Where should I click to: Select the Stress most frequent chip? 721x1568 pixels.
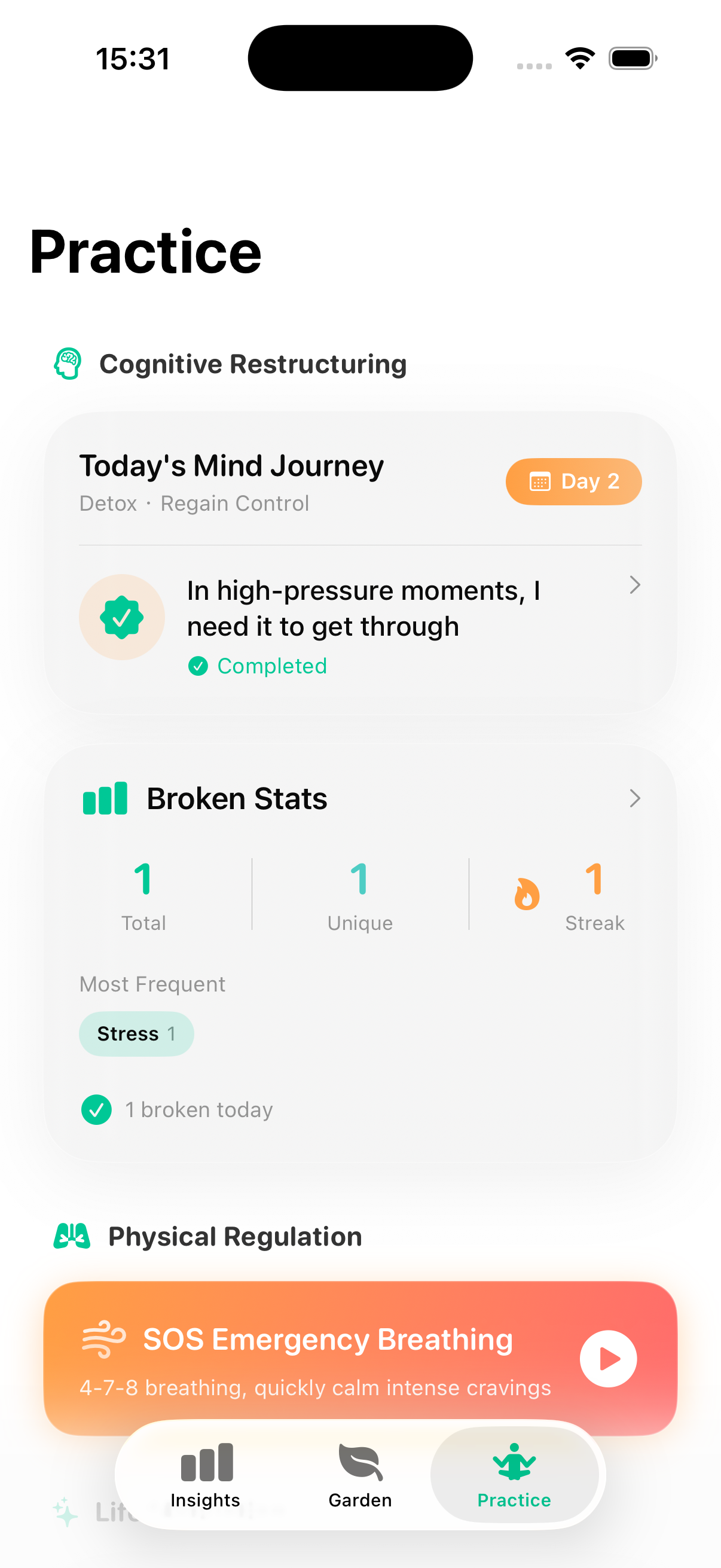(x=136, y=1033)
